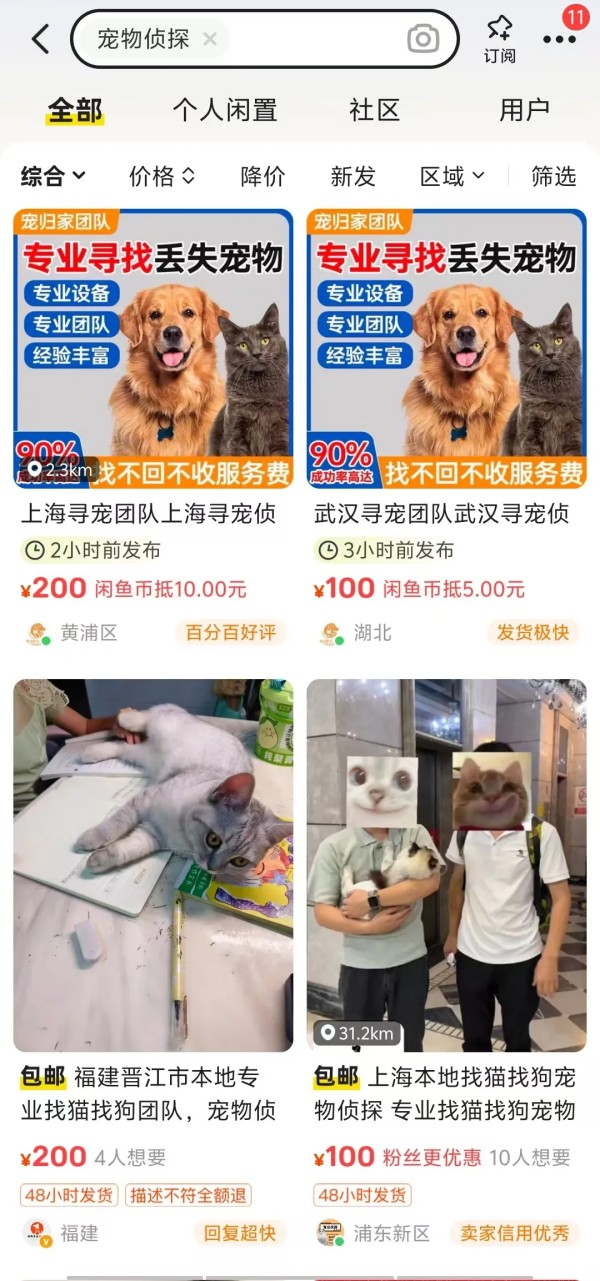600x1281 pixels.
Task: Switch to the 用户 tab
Action: pyautogui.click(x=525, y=110)
